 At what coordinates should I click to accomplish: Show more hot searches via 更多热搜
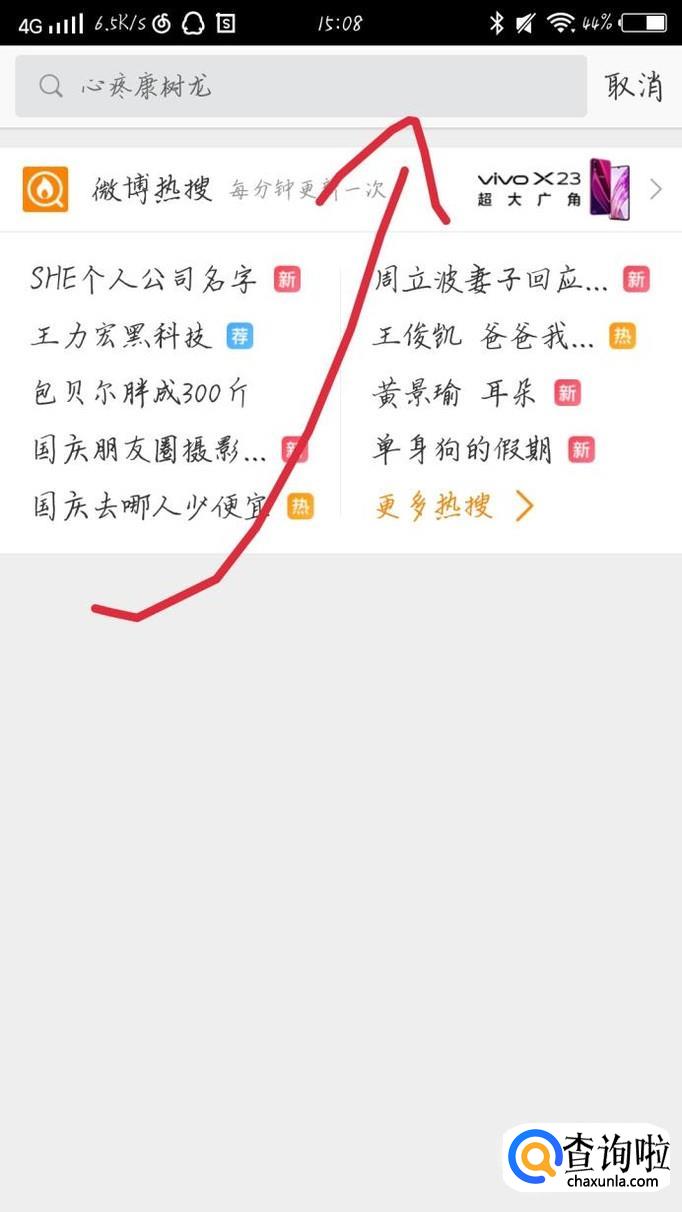tap(454, 507)
